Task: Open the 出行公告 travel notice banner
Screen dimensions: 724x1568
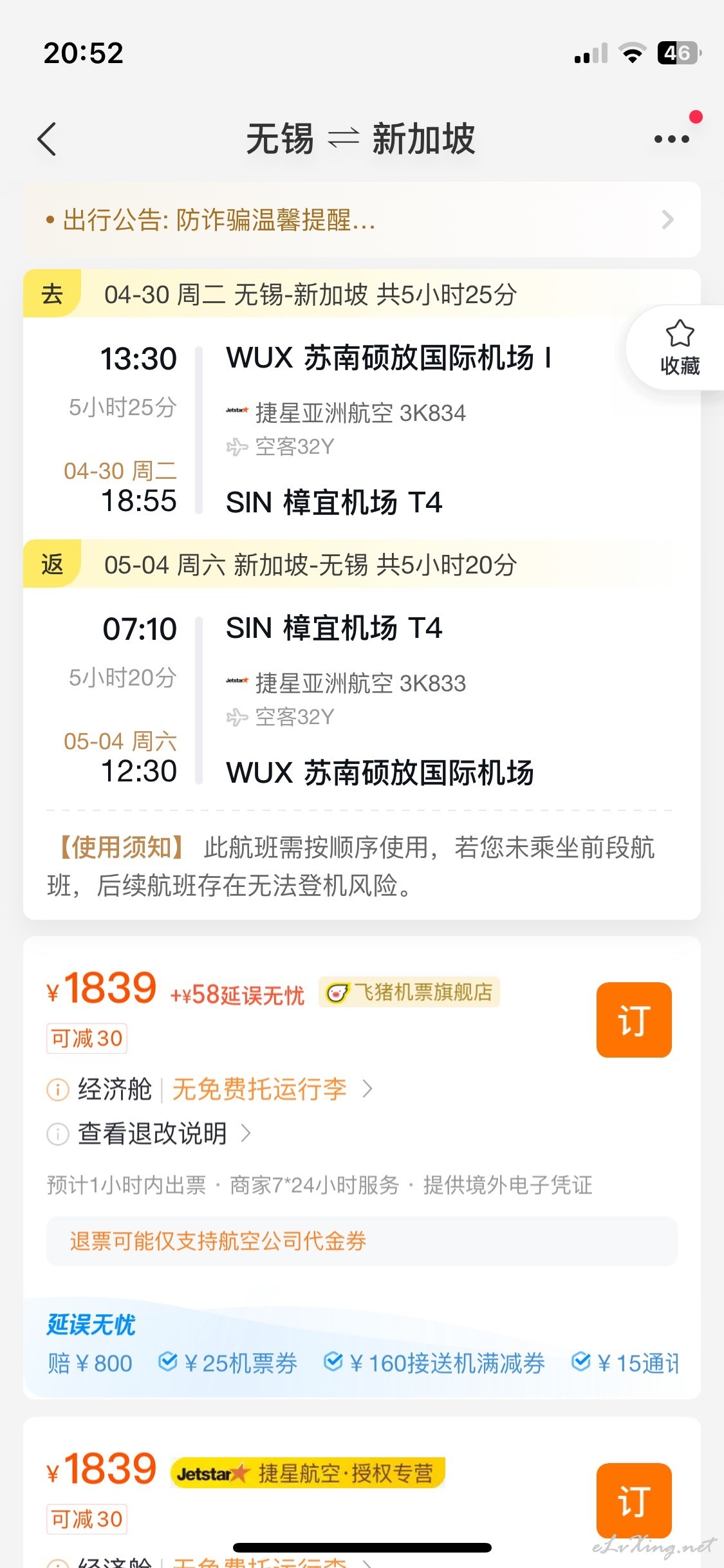Action: (362, 219)
